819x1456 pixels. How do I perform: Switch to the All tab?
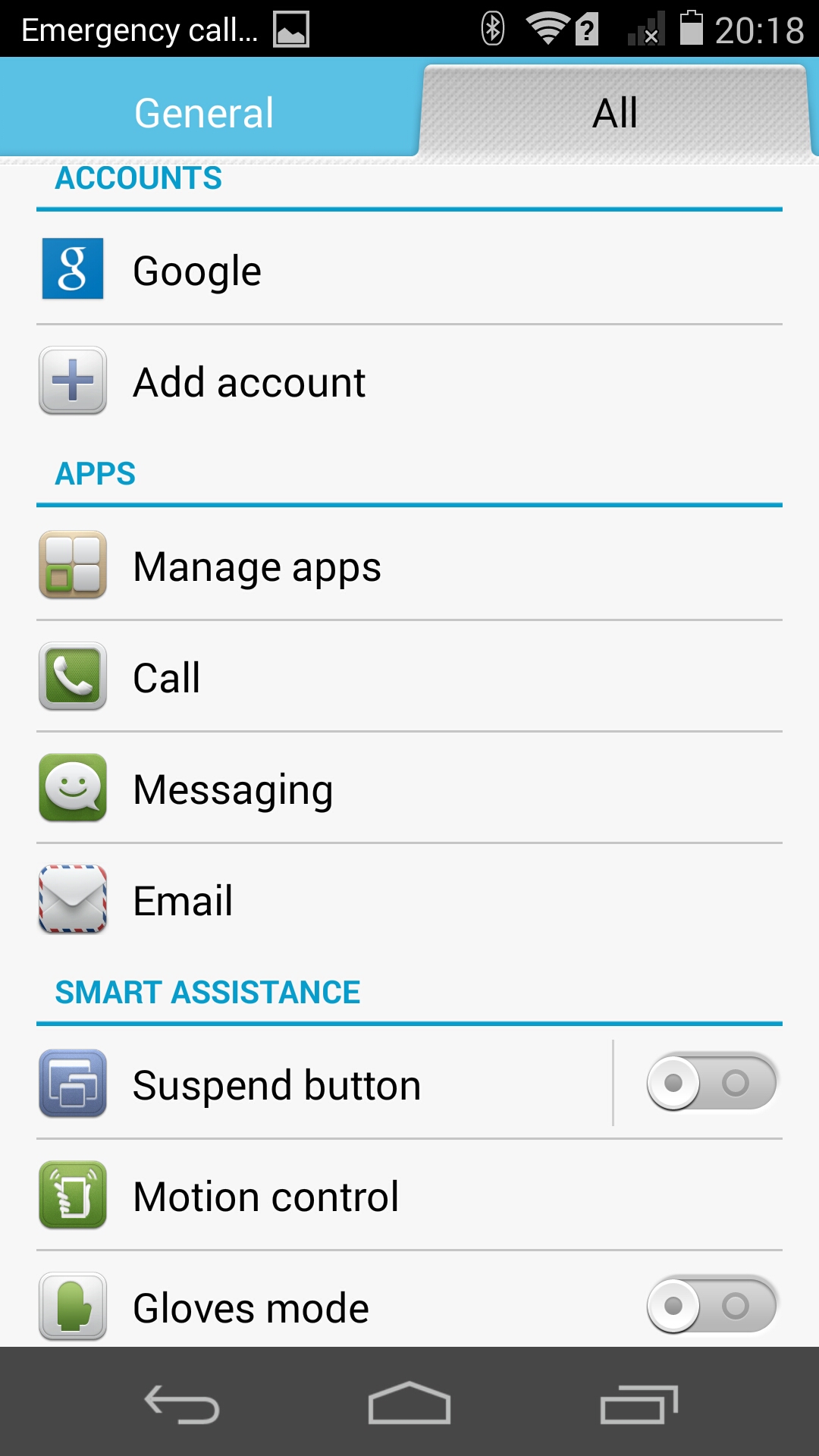click(x=614, y=112)
